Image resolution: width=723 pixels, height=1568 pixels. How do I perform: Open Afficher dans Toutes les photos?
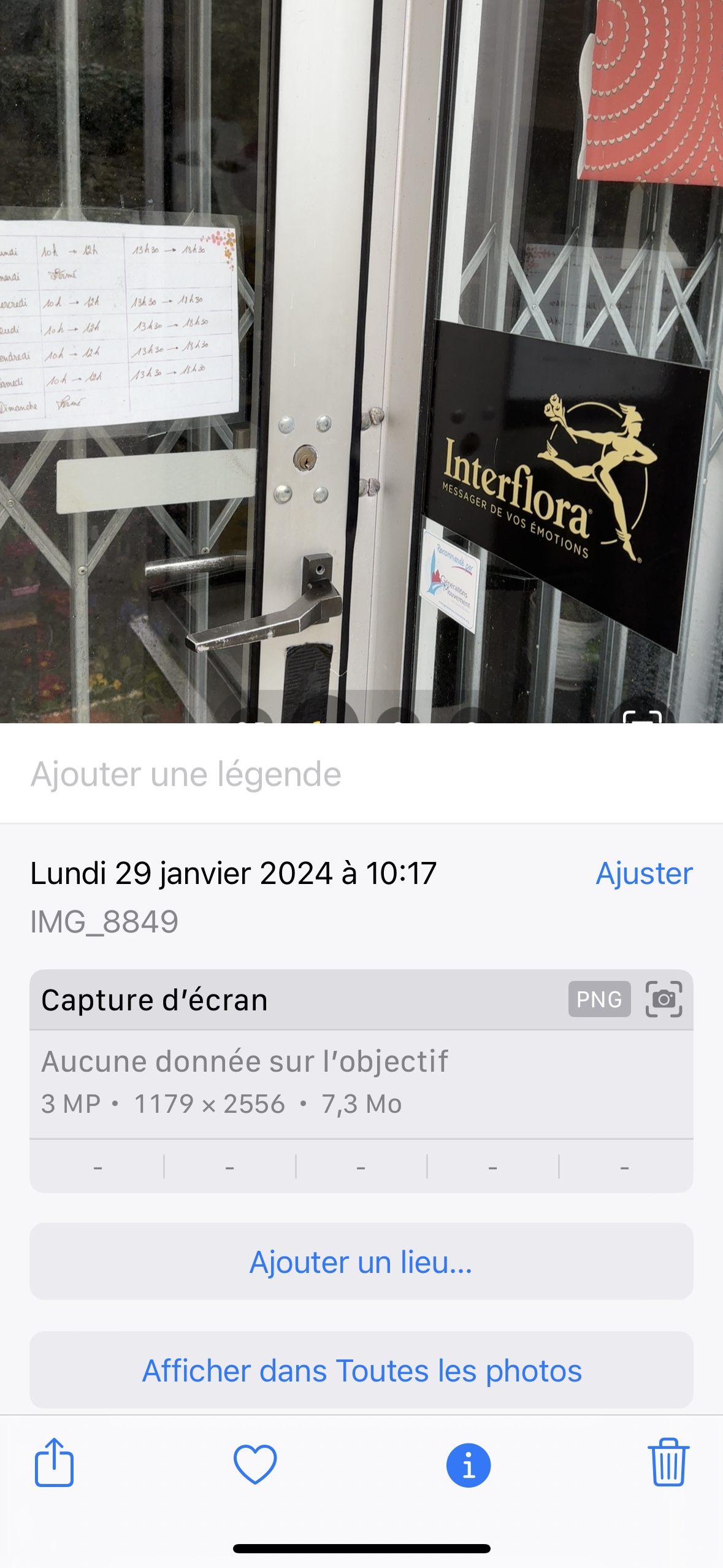361,1371
